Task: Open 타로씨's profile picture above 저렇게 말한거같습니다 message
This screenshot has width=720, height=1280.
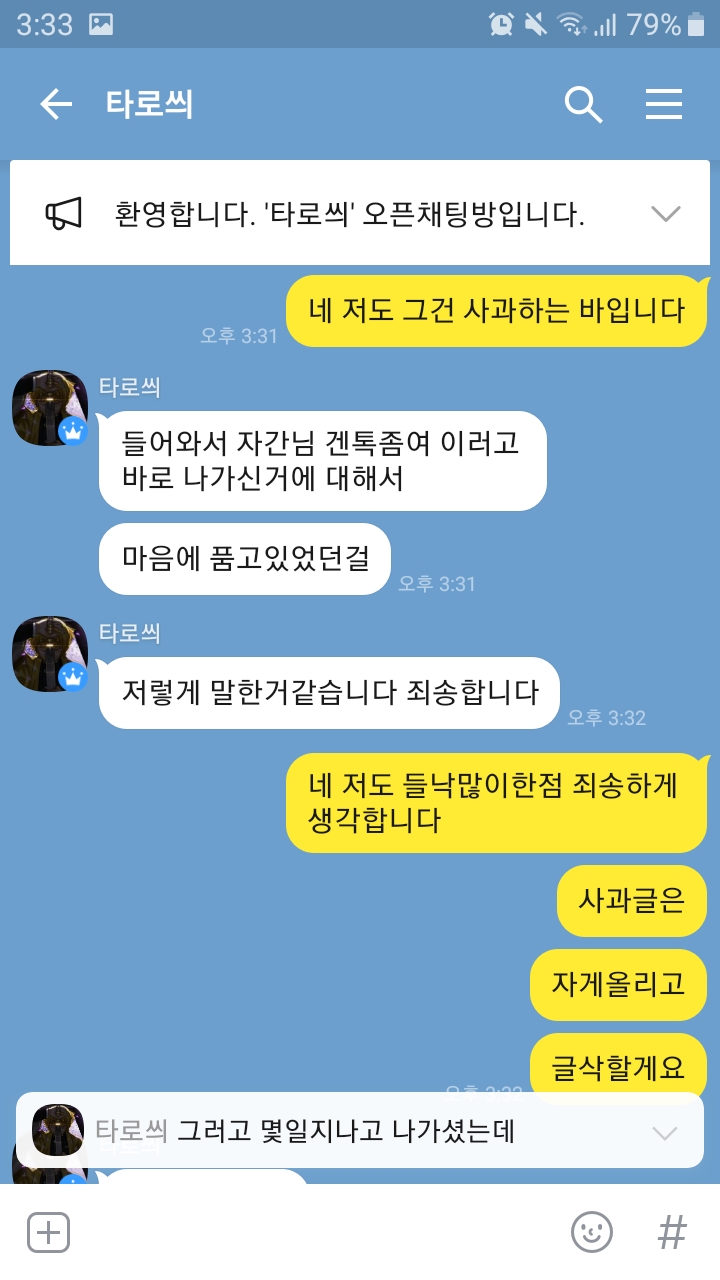Action: click(49, 654)
